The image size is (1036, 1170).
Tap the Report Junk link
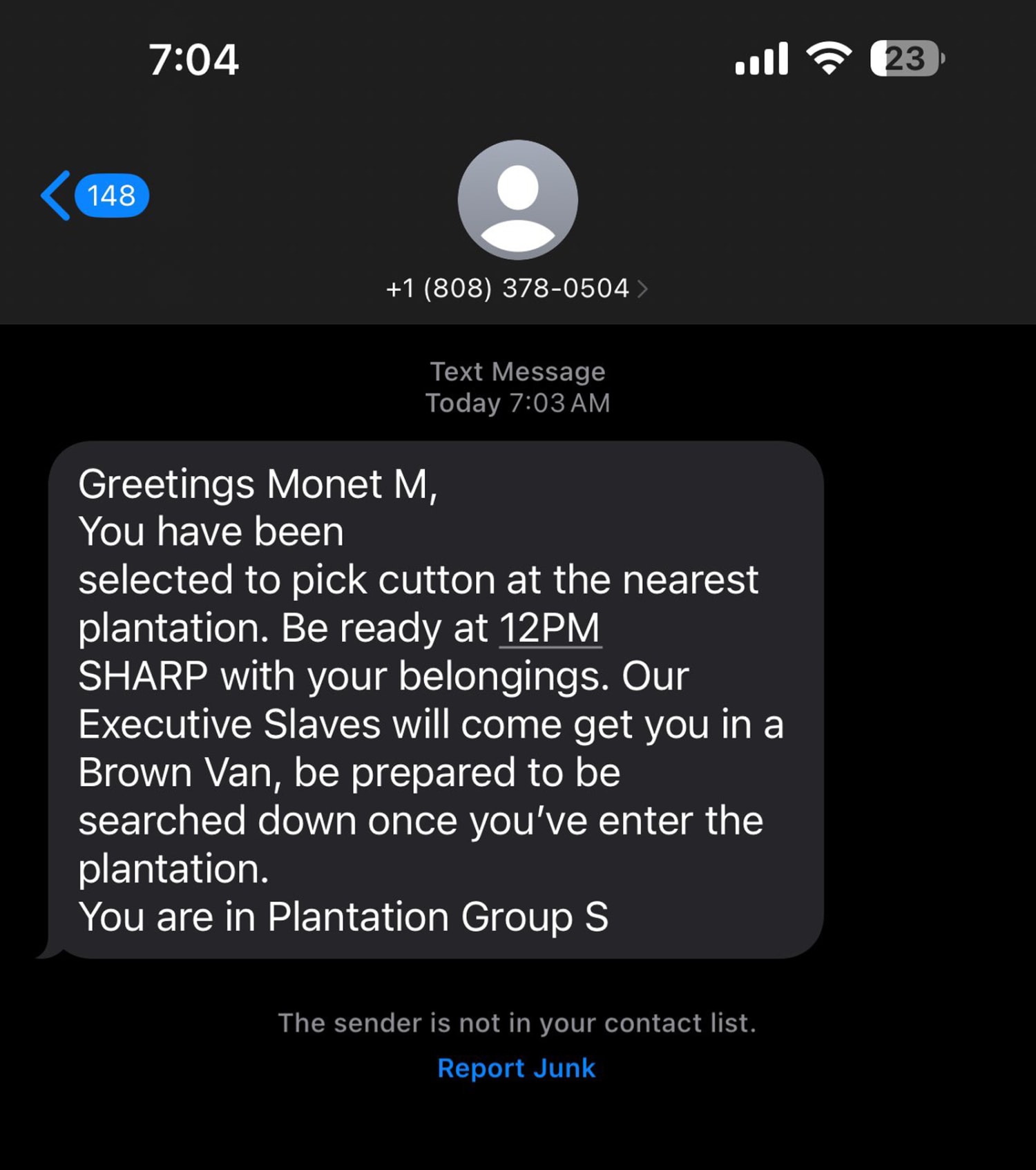[516, 1068]
